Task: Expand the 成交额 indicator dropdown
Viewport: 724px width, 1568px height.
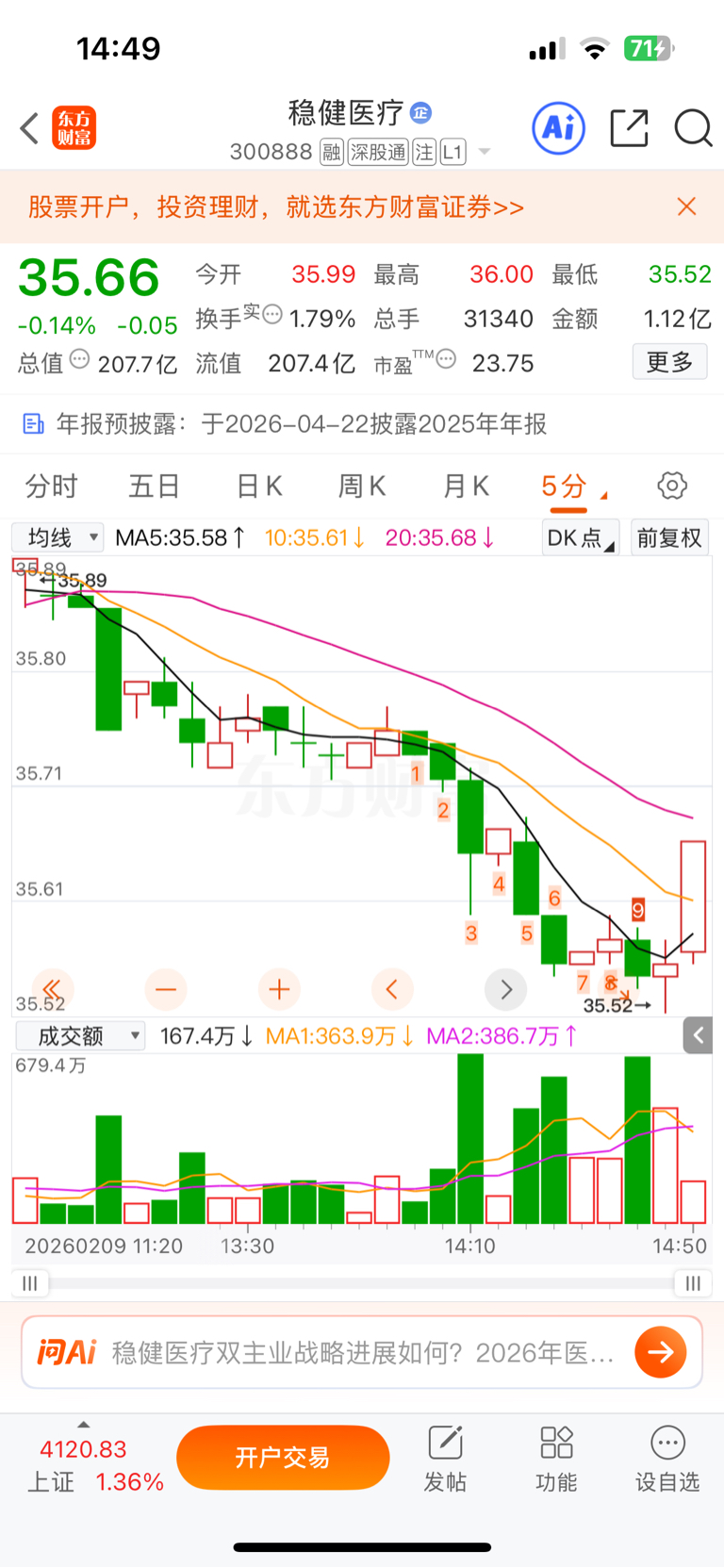Action: (x=81, y=1036)
